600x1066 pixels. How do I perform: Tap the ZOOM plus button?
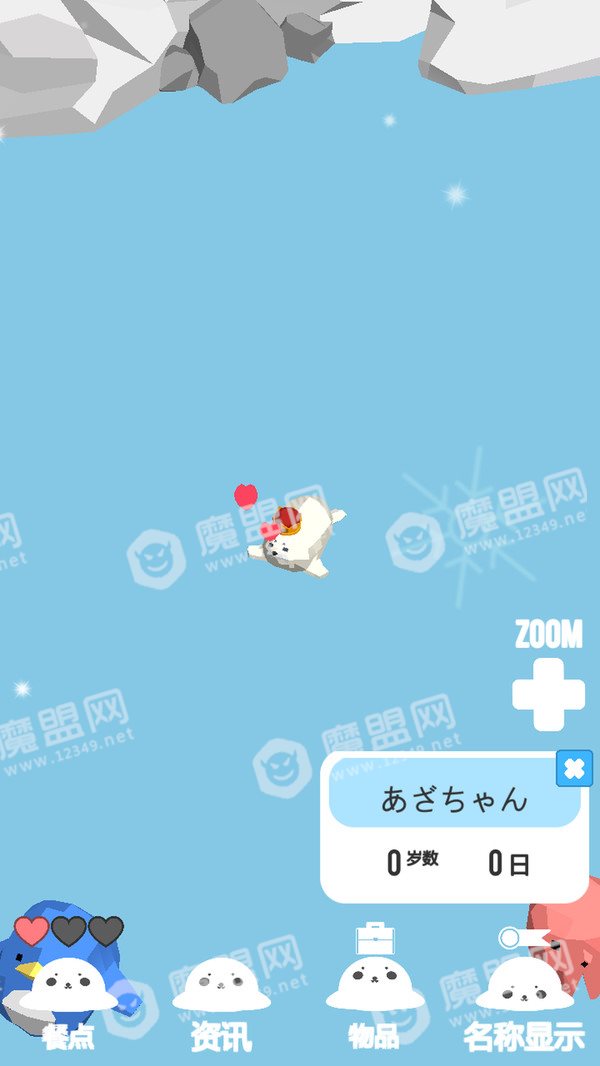pos(548,694)
